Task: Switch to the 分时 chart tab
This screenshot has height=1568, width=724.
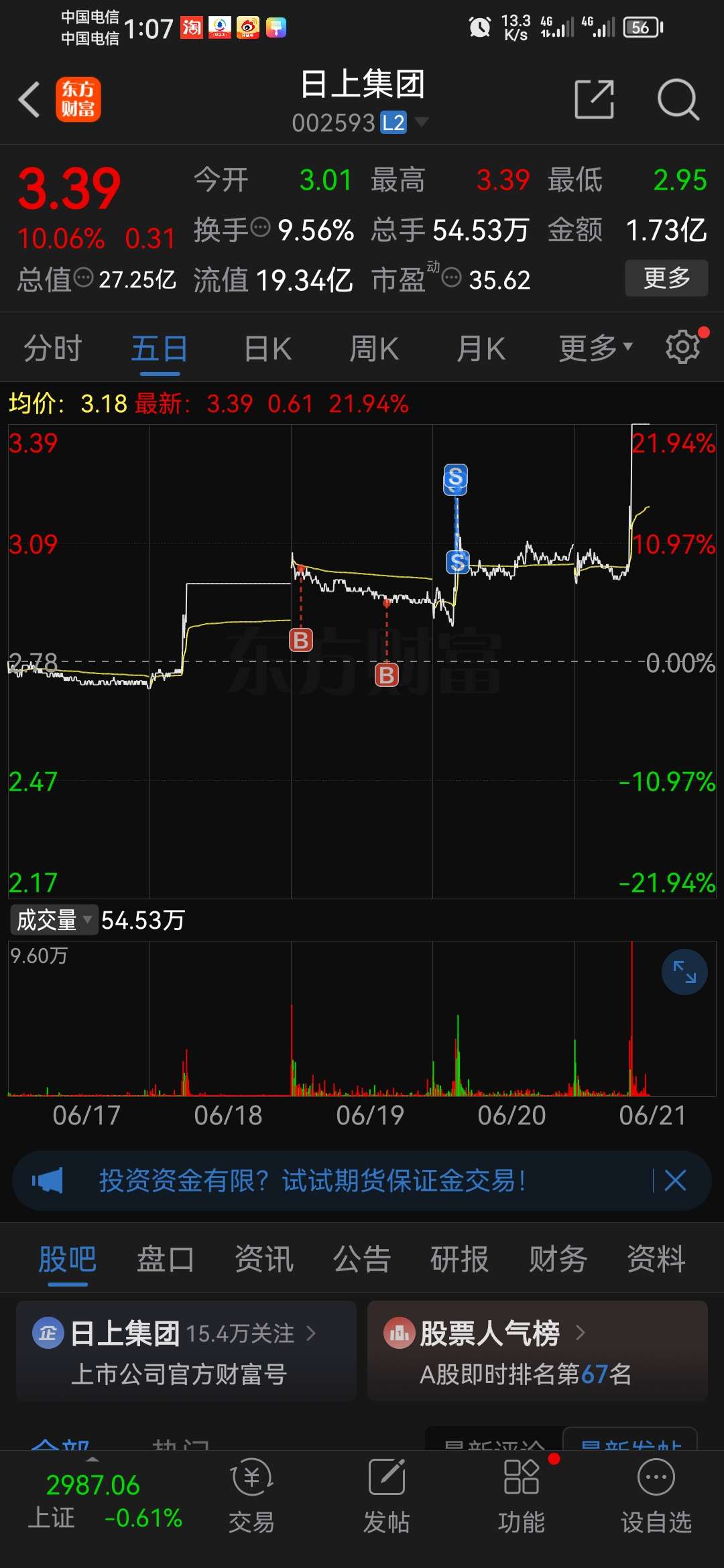Action: 52,348
